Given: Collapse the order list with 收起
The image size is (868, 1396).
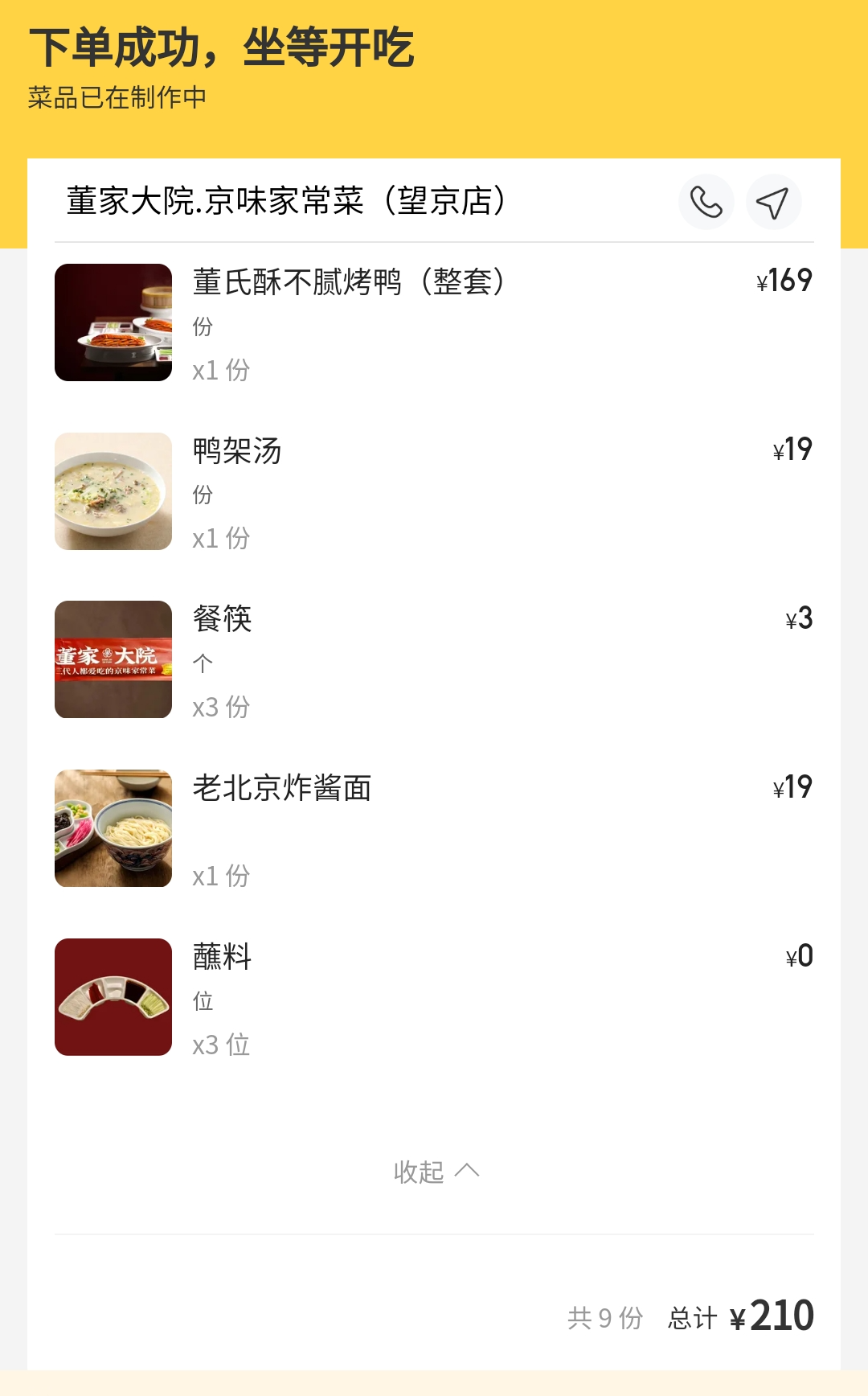Looking at the screenshot, I should click(435, 1172).
